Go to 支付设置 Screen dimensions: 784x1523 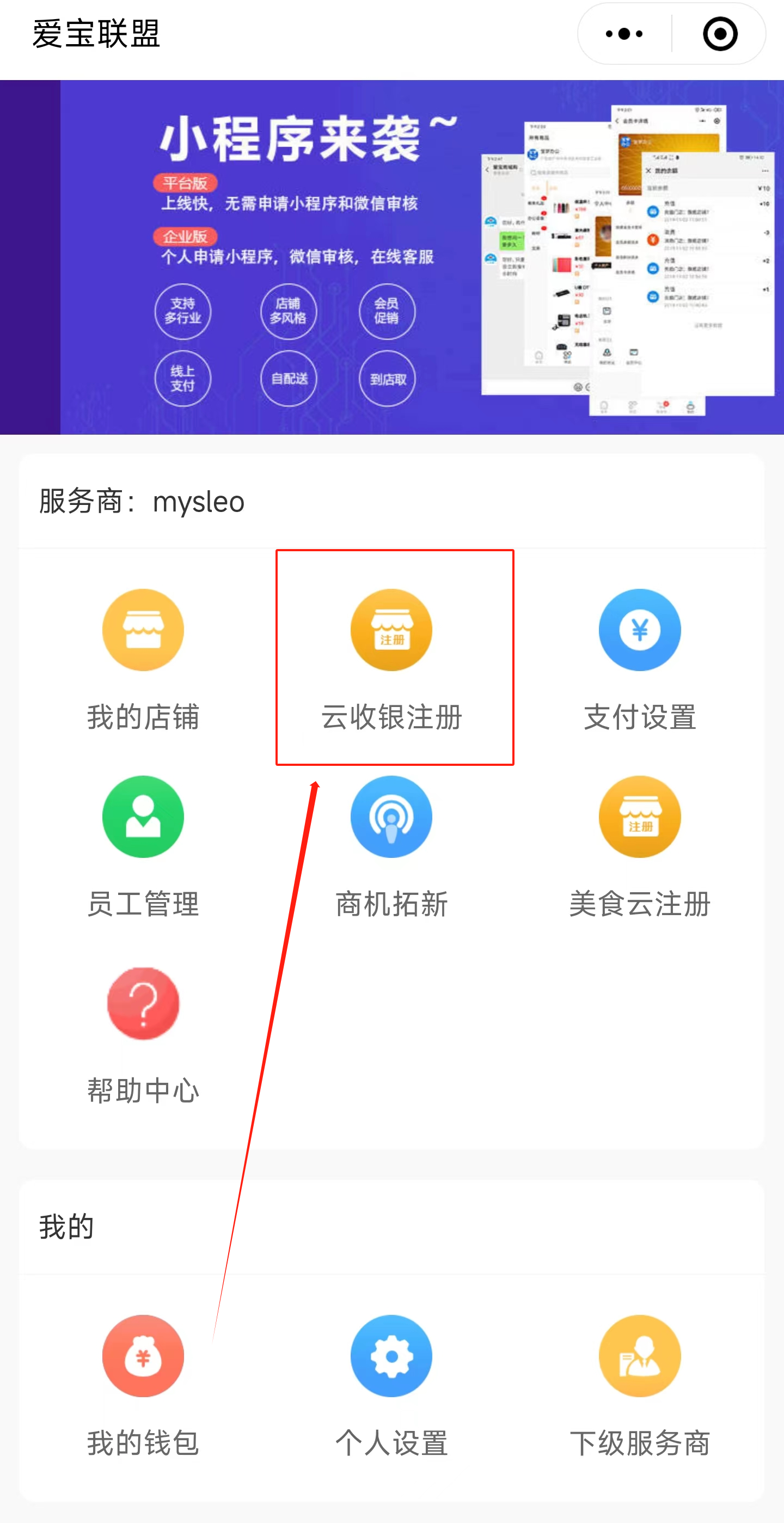pyautogui.click(x=640, y=660)
